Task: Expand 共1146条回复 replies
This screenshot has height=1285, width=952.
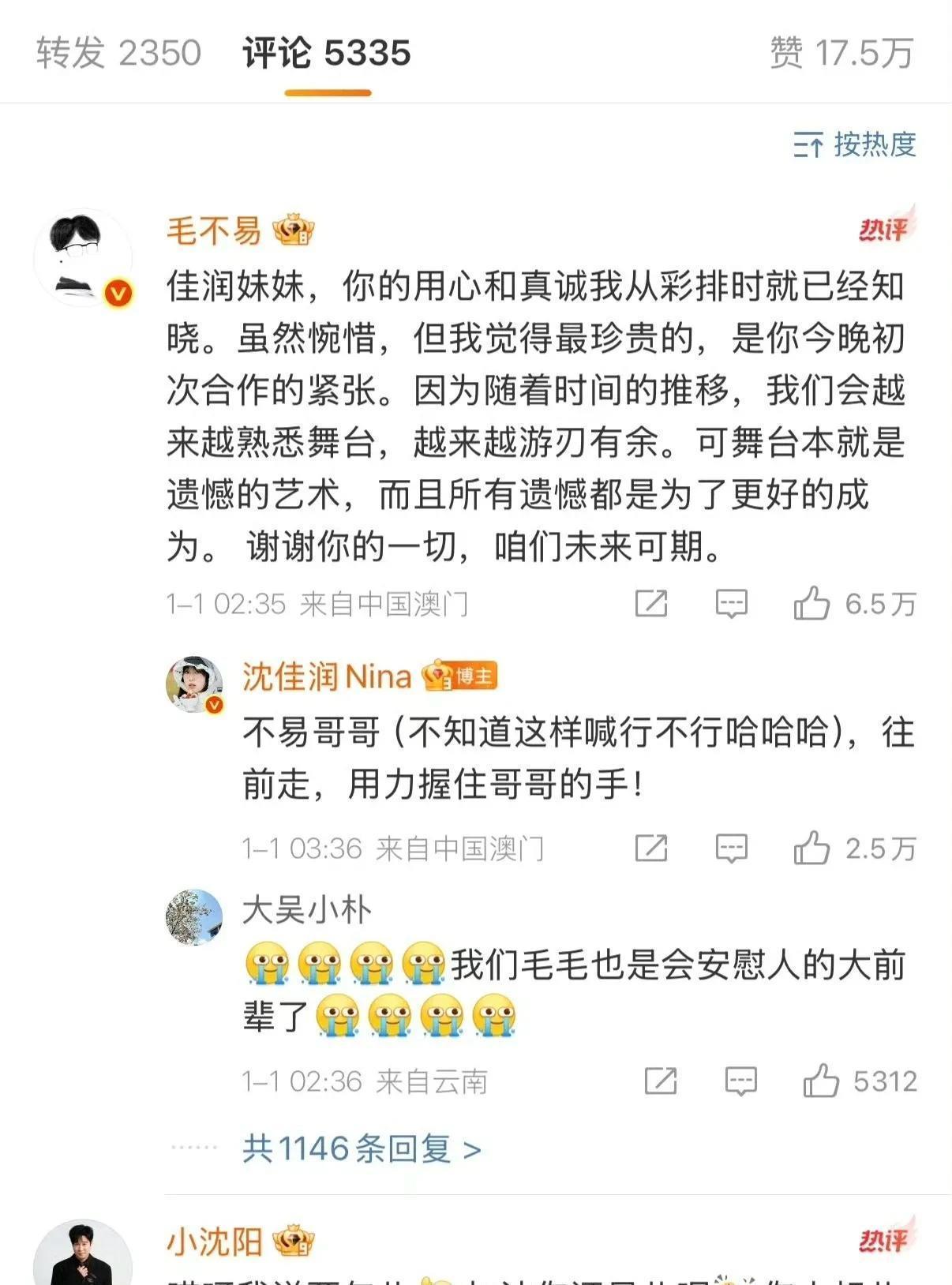Action: coord(362,1149)
